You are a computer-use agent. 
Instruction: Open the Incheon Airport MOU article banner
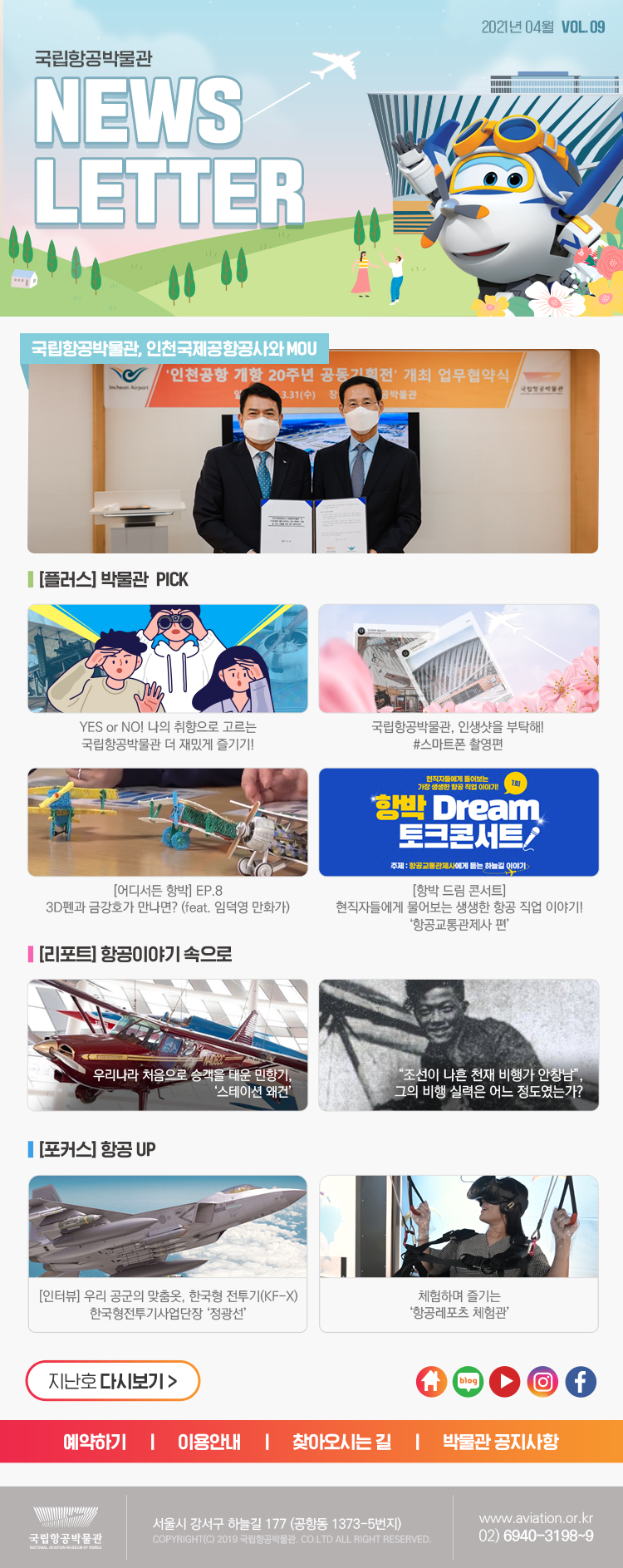click(x=313, y=453)
